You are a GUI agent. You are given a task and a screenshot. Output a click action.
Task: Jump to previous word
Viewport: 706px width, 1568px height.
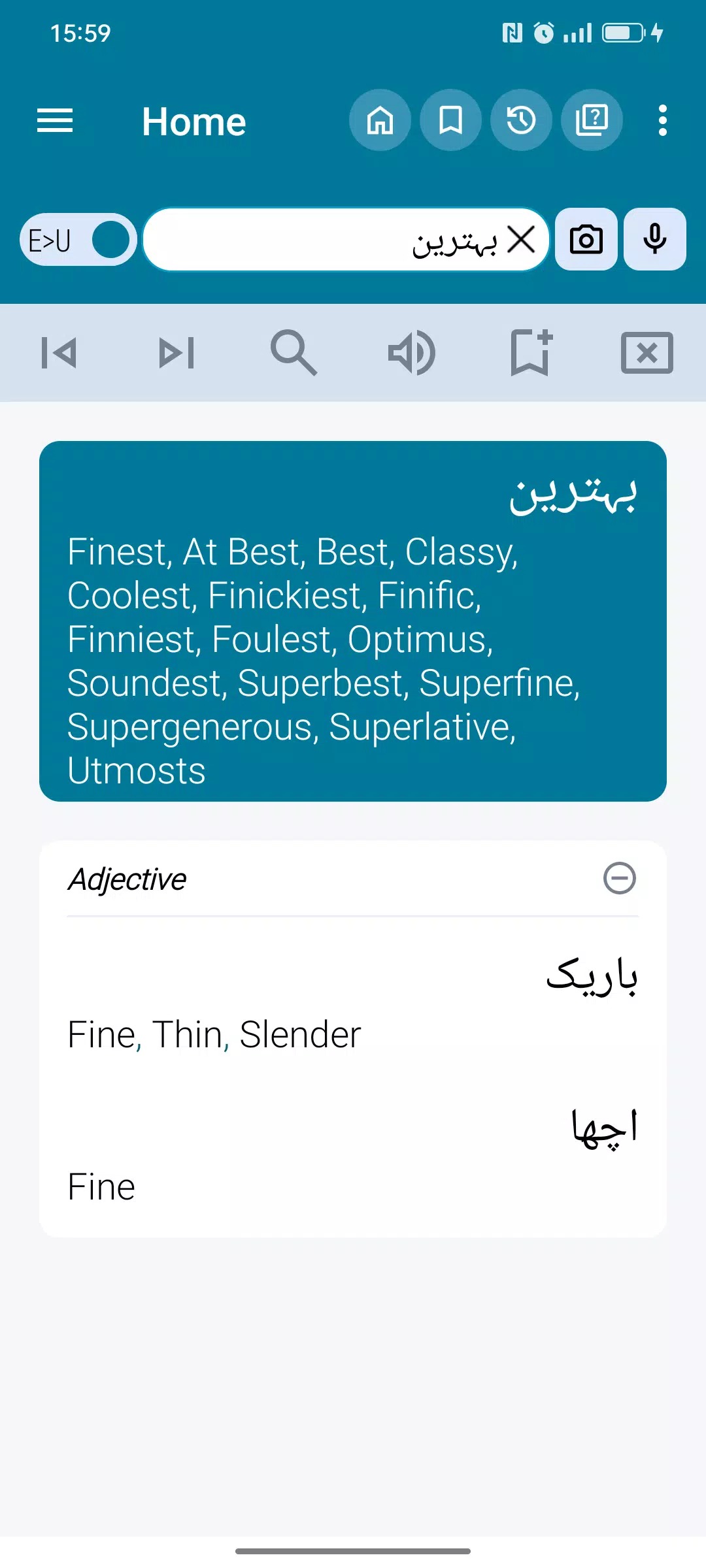coord(59,353)
